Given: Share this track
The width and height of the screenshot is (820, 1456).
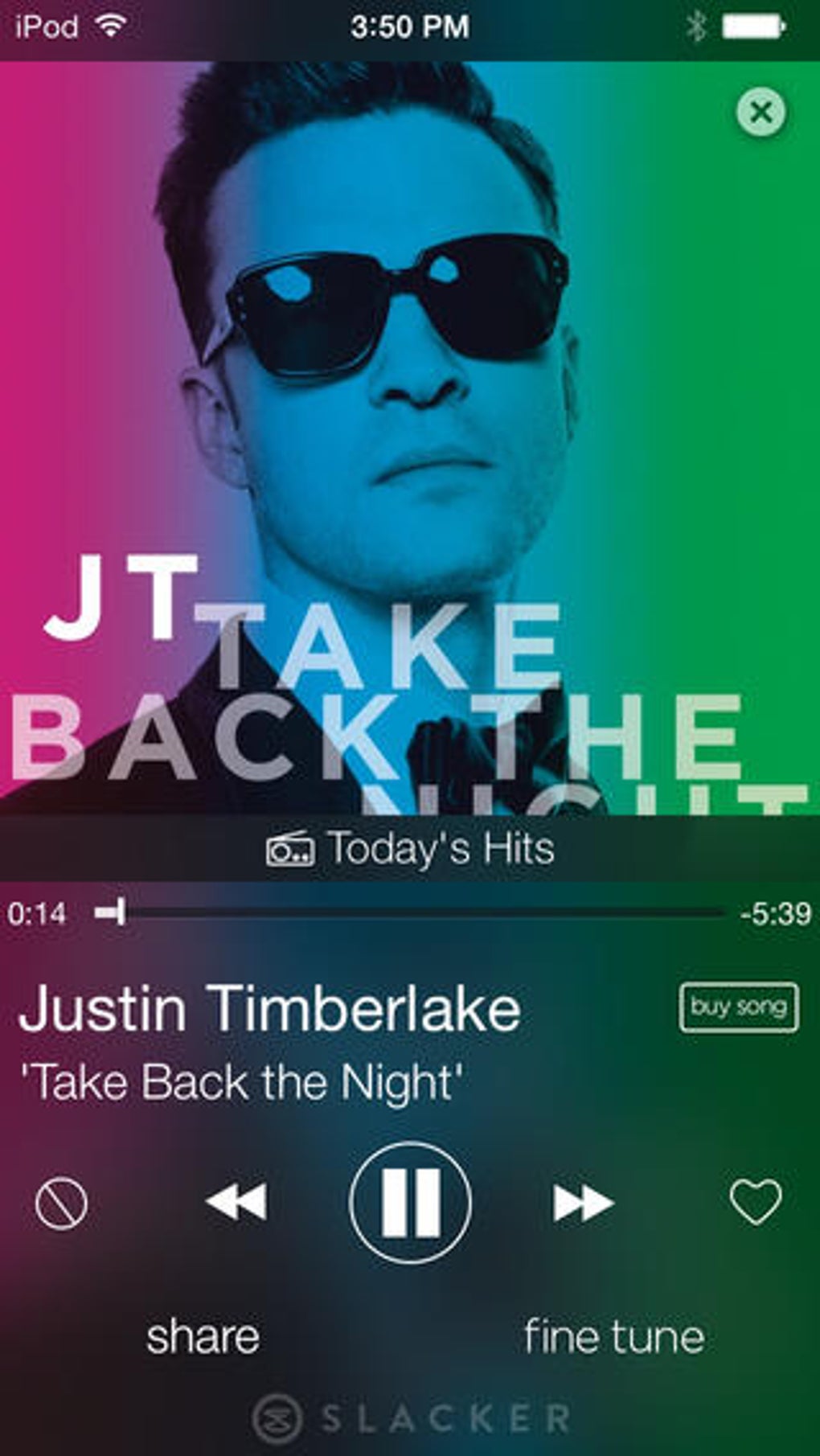Looking at the screenshot, I should tap(203, 1337).
